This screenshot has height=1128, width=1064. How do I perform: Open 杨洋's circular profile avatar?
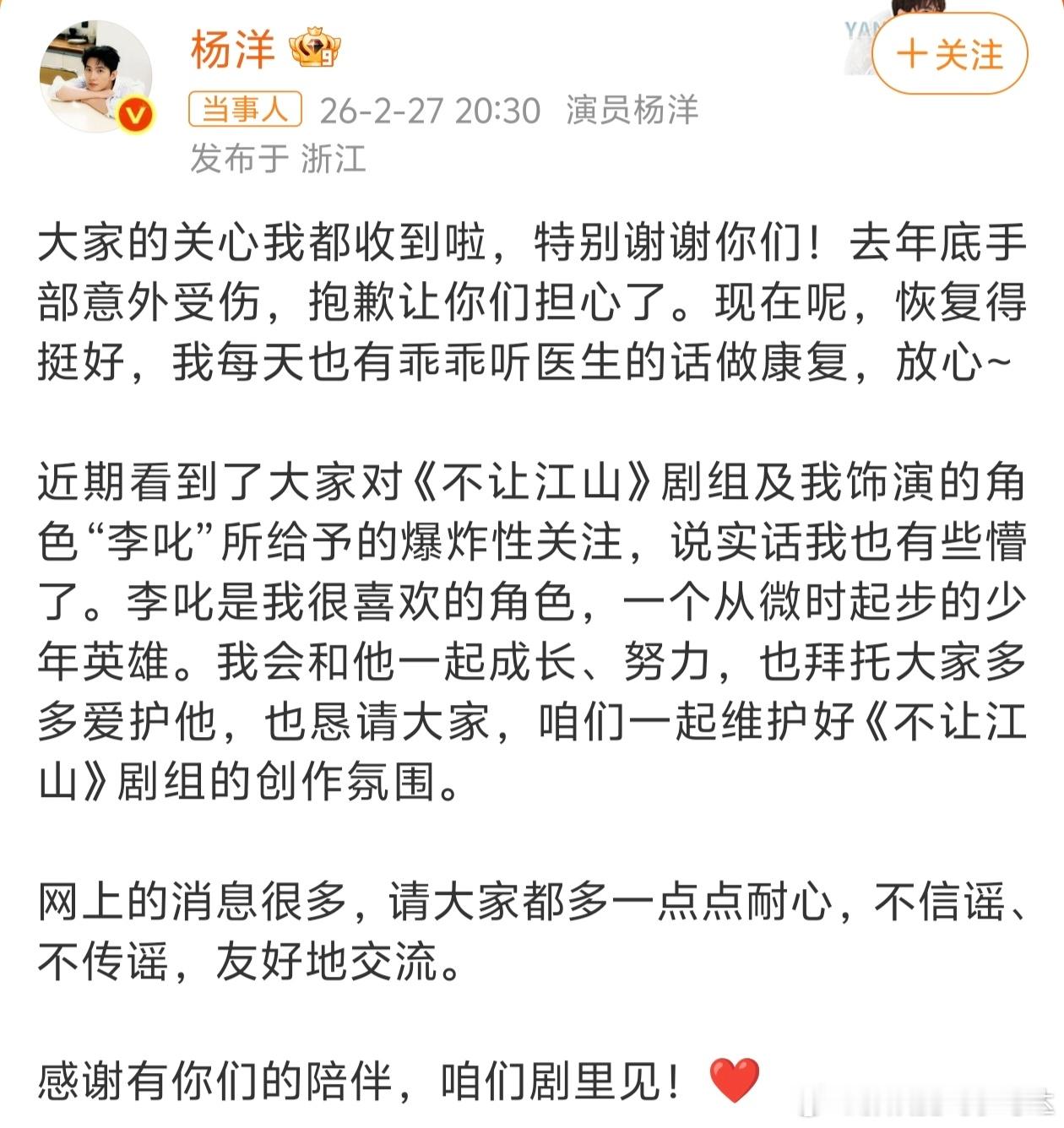(x=96, y=72)
